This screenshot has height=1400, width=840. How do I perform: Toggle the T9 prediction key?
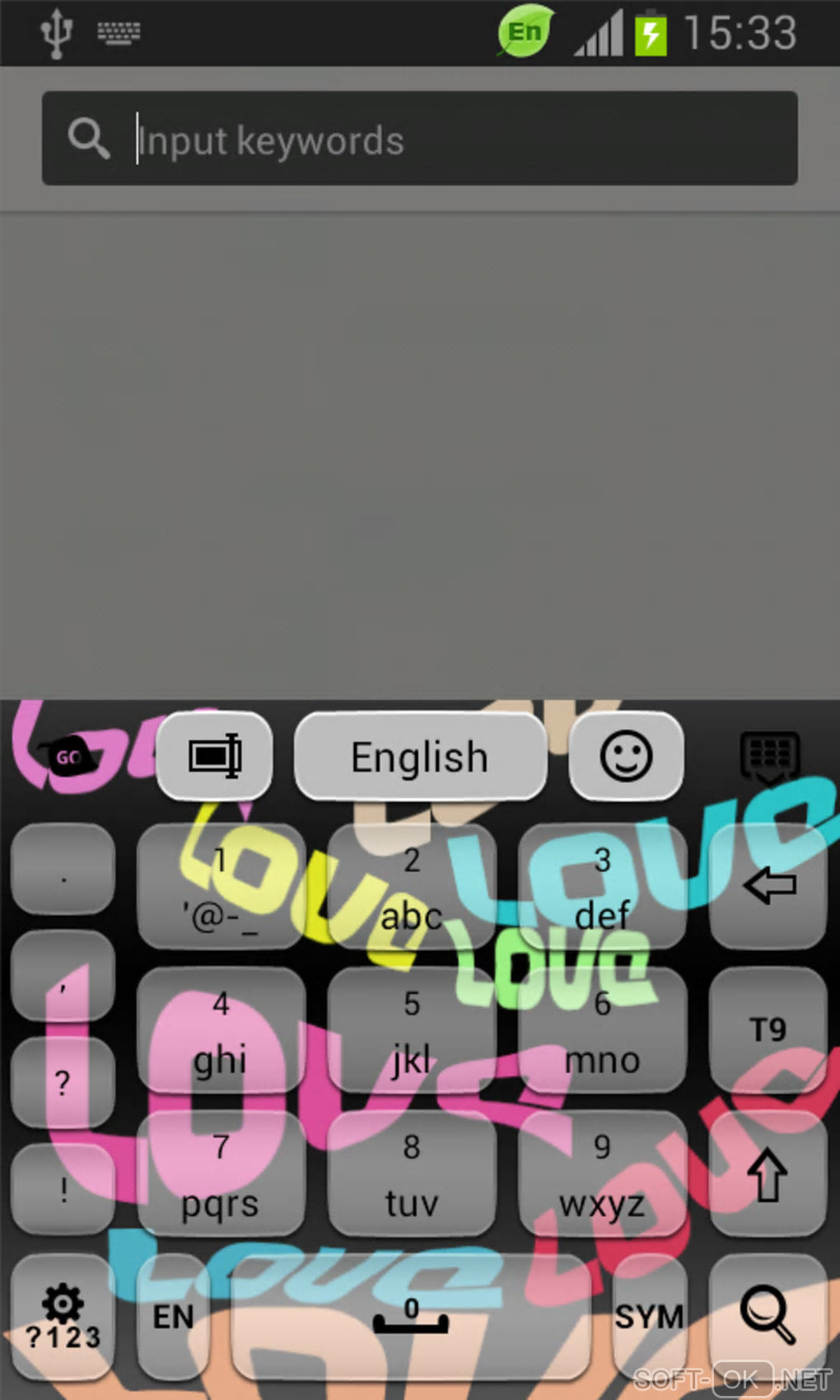point(768,1030)
